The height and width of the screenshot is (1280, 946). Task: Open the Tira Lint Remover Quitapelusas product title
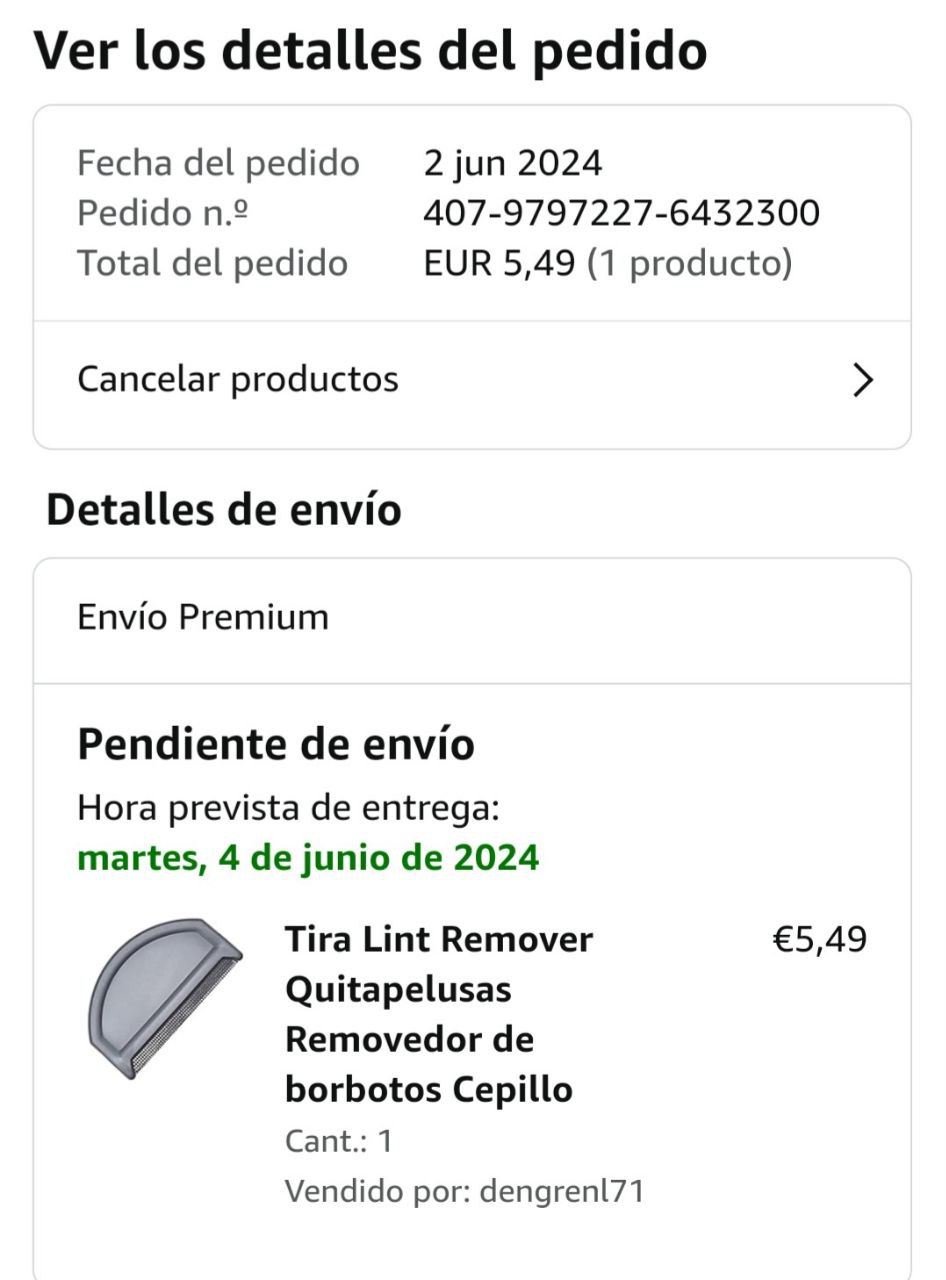point(438,1014)
